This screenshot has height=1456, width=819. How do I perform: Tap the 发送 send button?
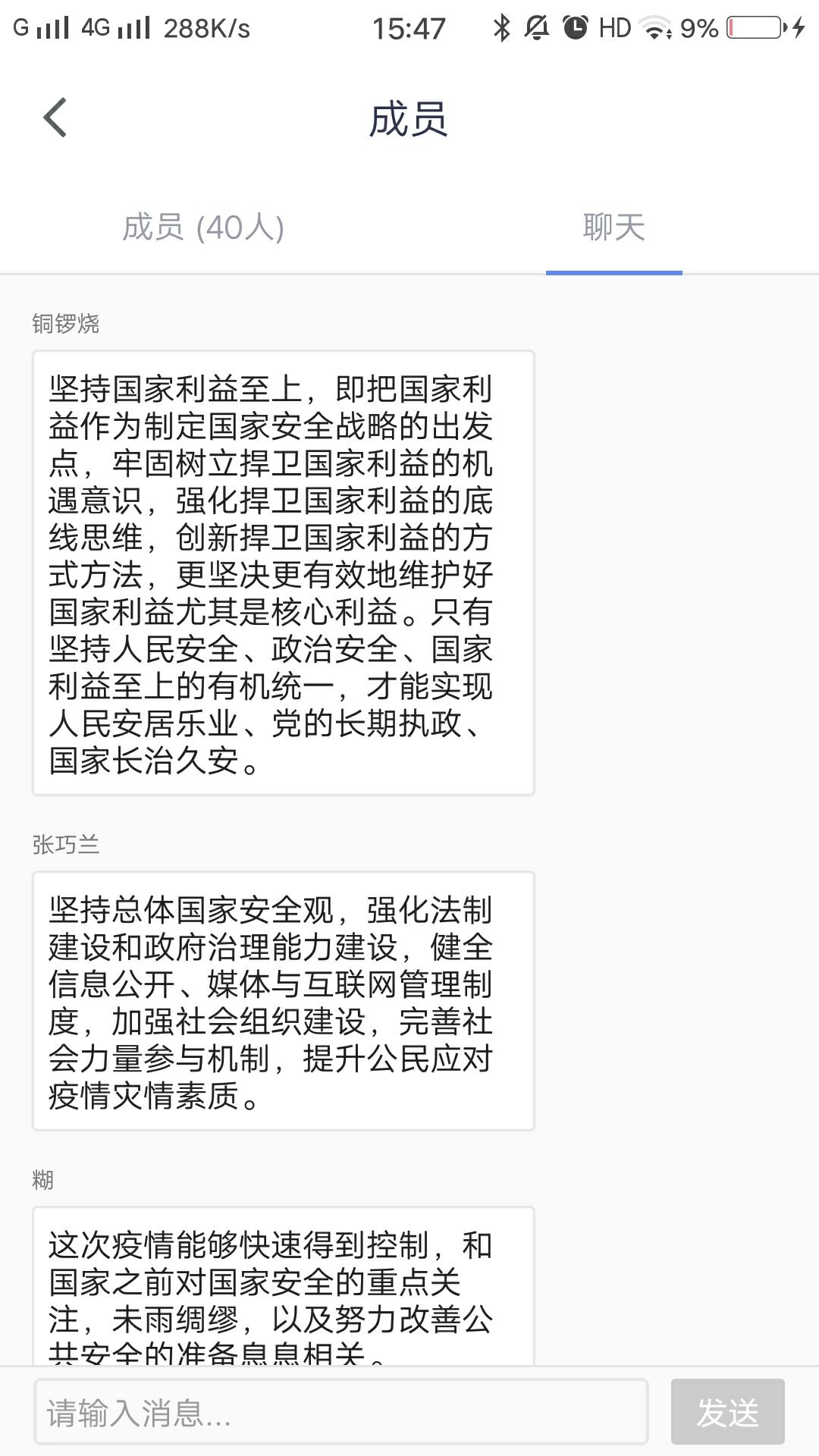click(727, 1412)
